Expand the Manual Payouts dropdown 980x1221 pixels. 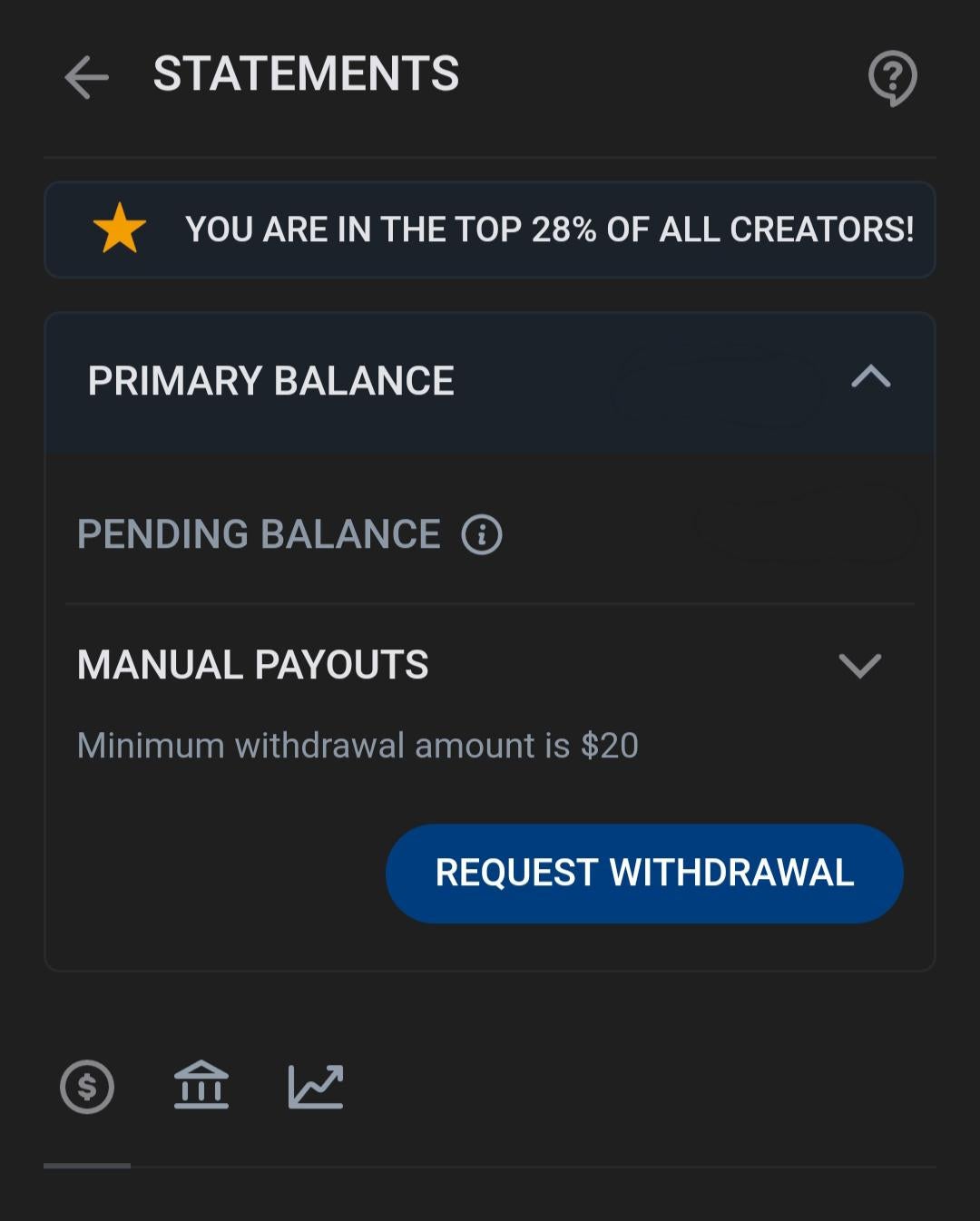(x=859, y=665)
